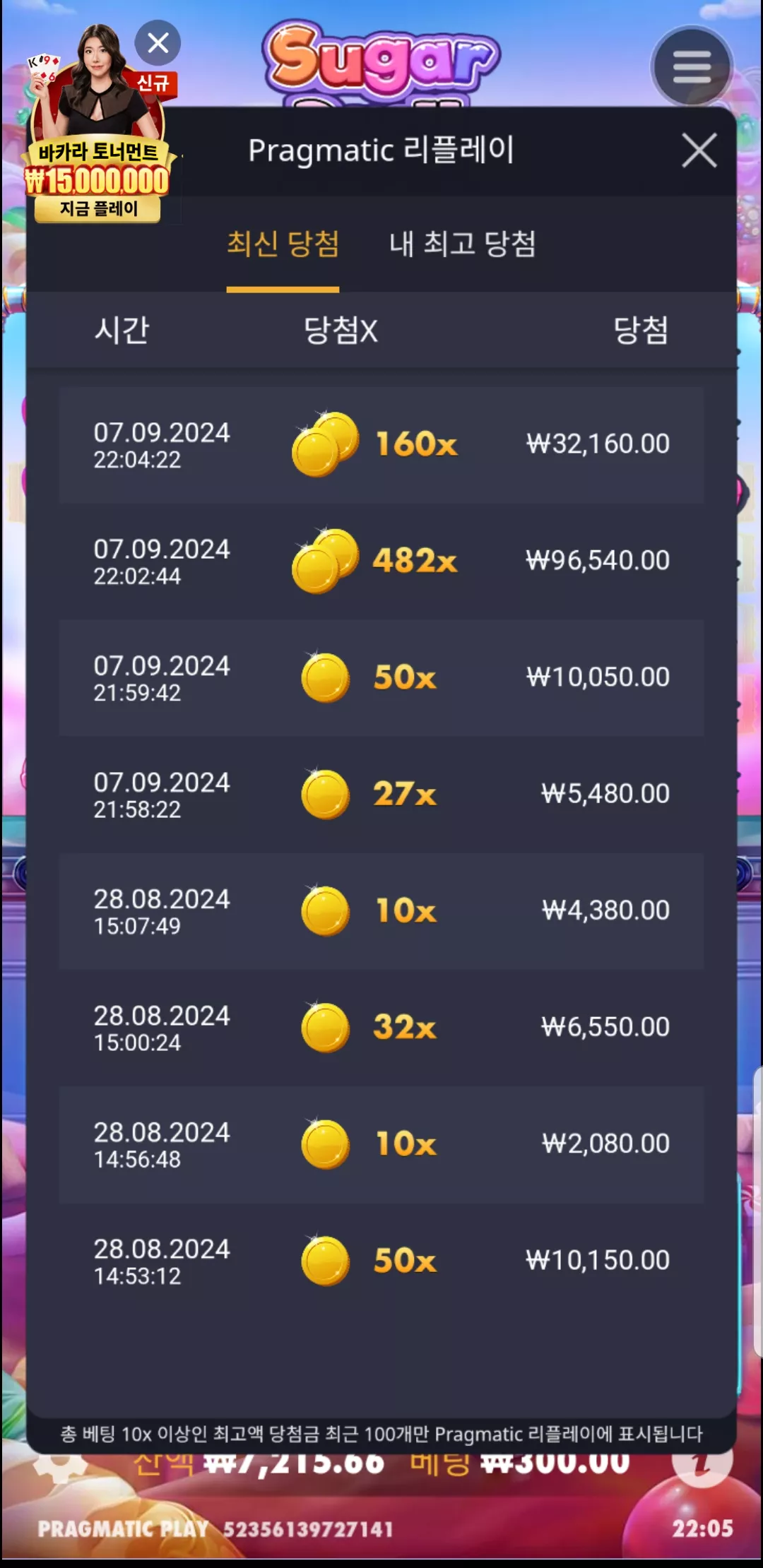
Task: View the 32x win replay
Action: coord(381,1028)
